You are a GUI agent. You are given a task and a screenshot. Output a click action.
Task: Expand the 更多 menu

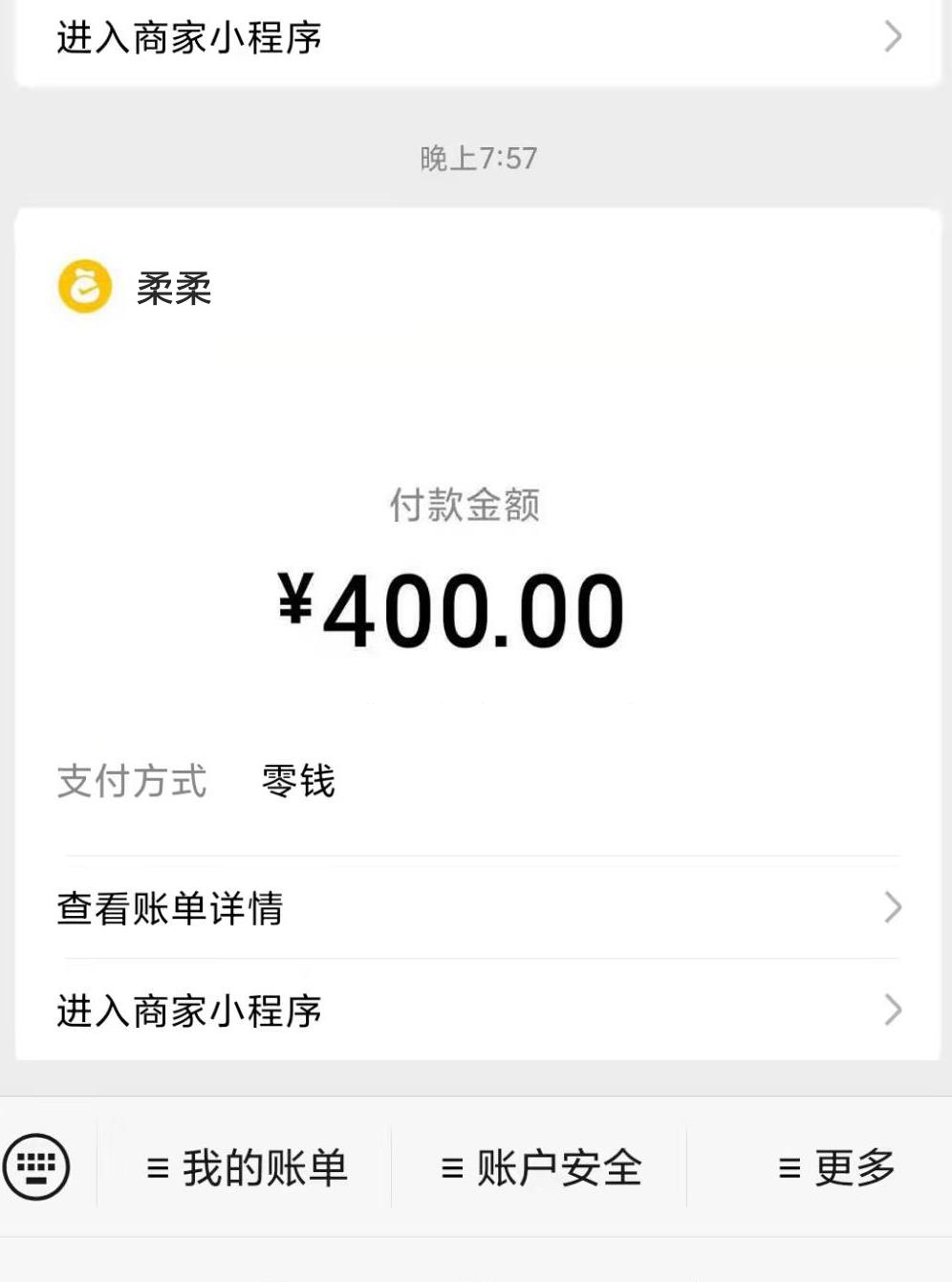(x=835, y=1167)
